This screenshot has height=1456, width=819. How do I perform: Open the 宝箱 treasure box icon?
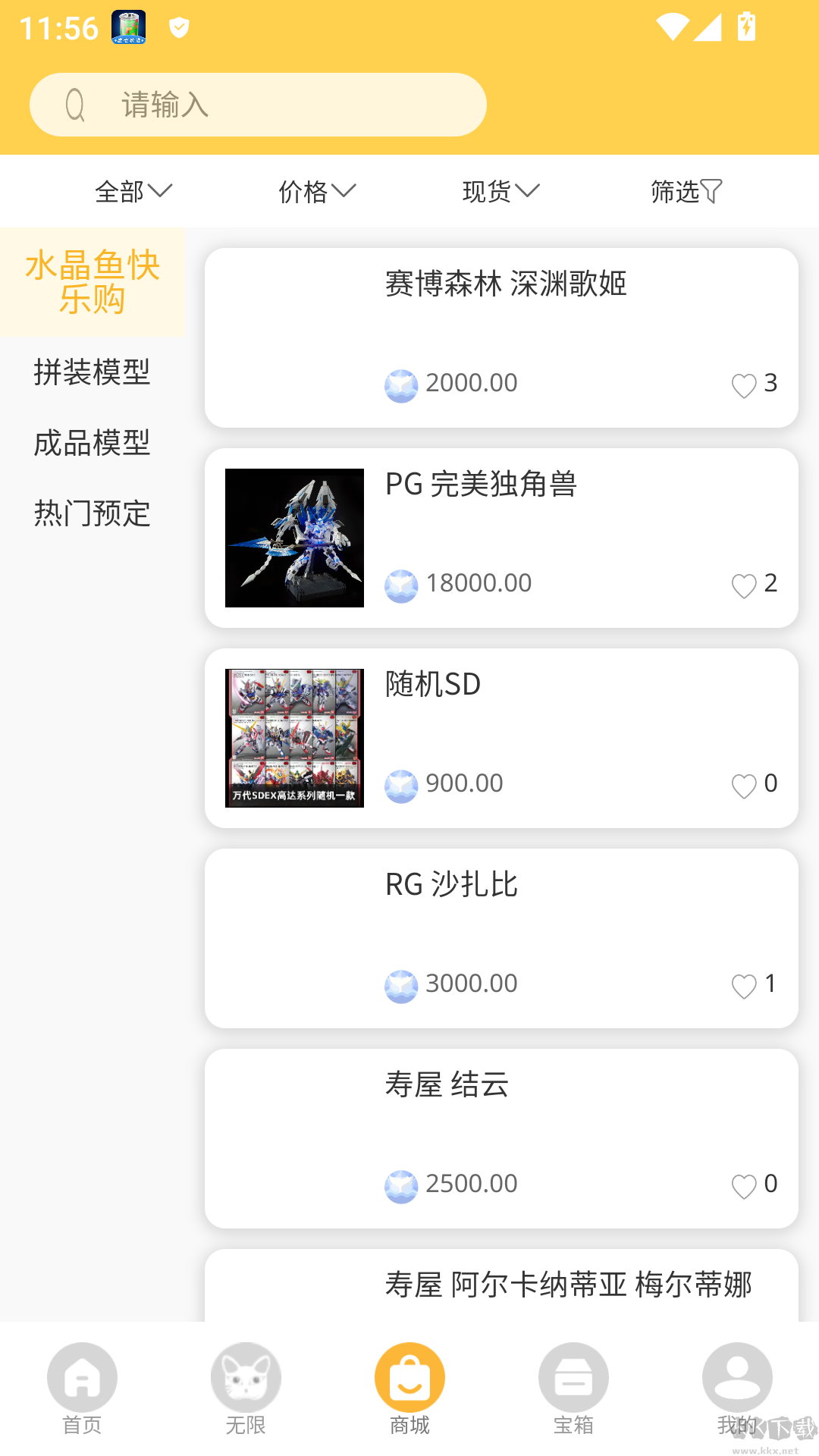[x=573, y=1377]
